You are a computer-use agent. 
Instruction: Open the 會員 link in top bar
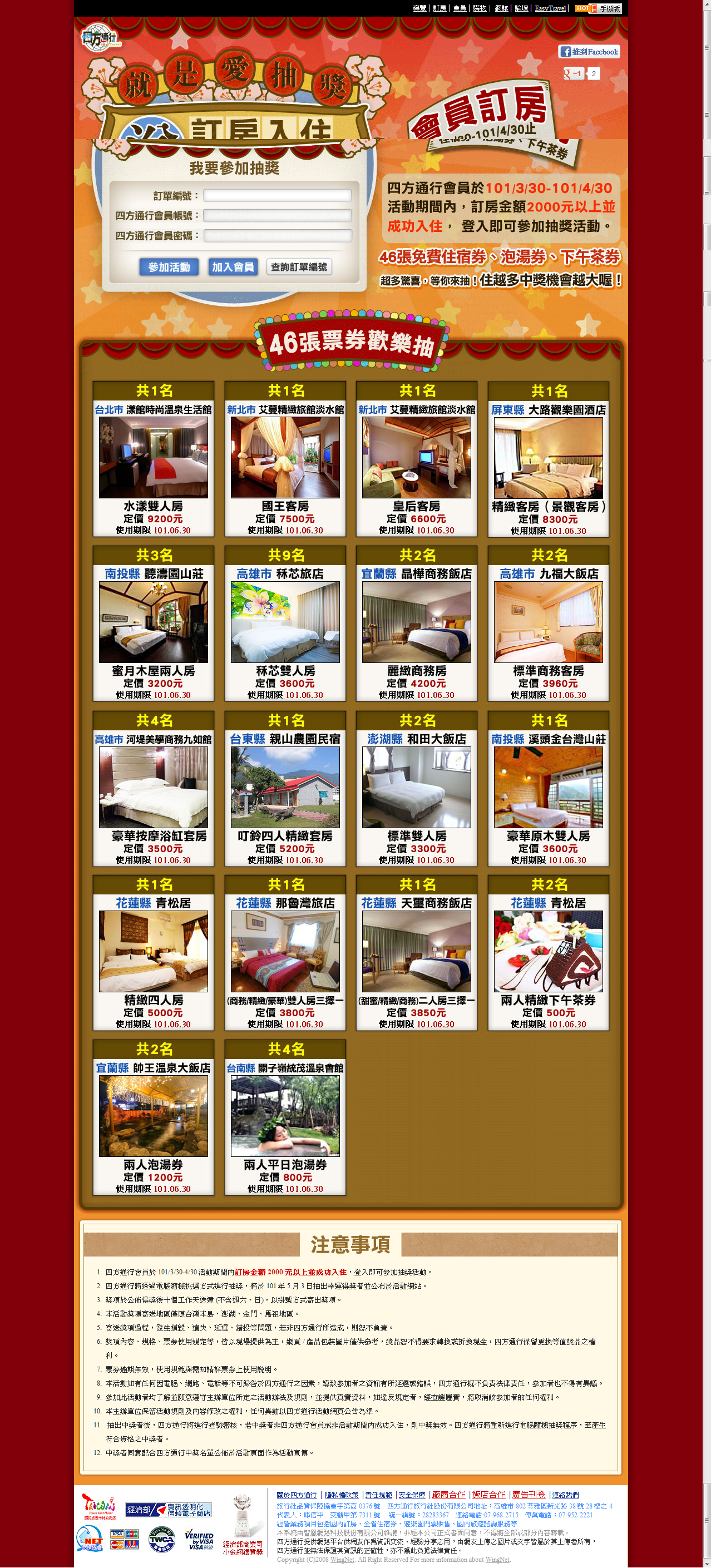coord(460,8)
